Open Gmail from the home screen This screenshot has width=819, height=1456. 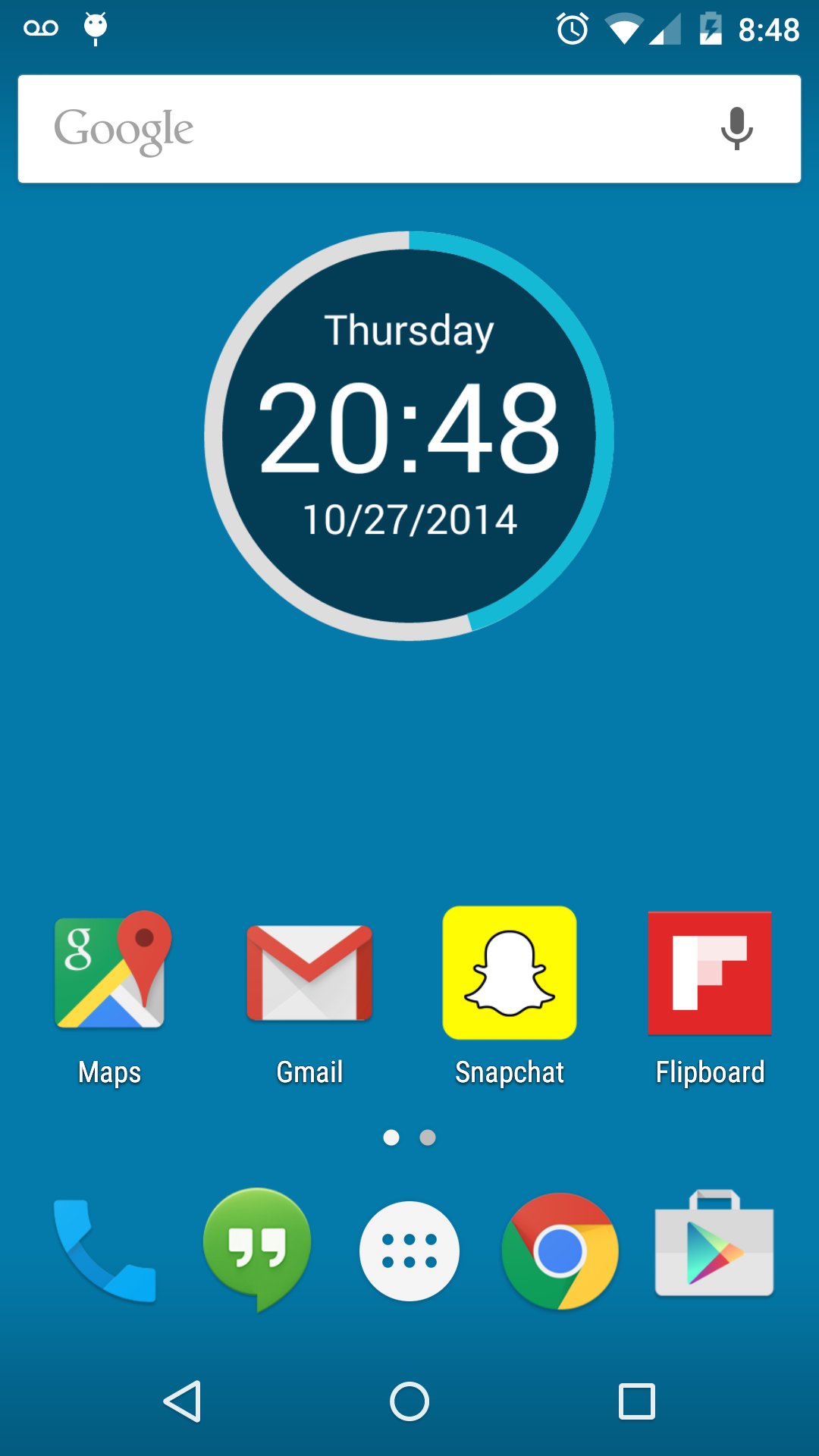coord(309,974)
